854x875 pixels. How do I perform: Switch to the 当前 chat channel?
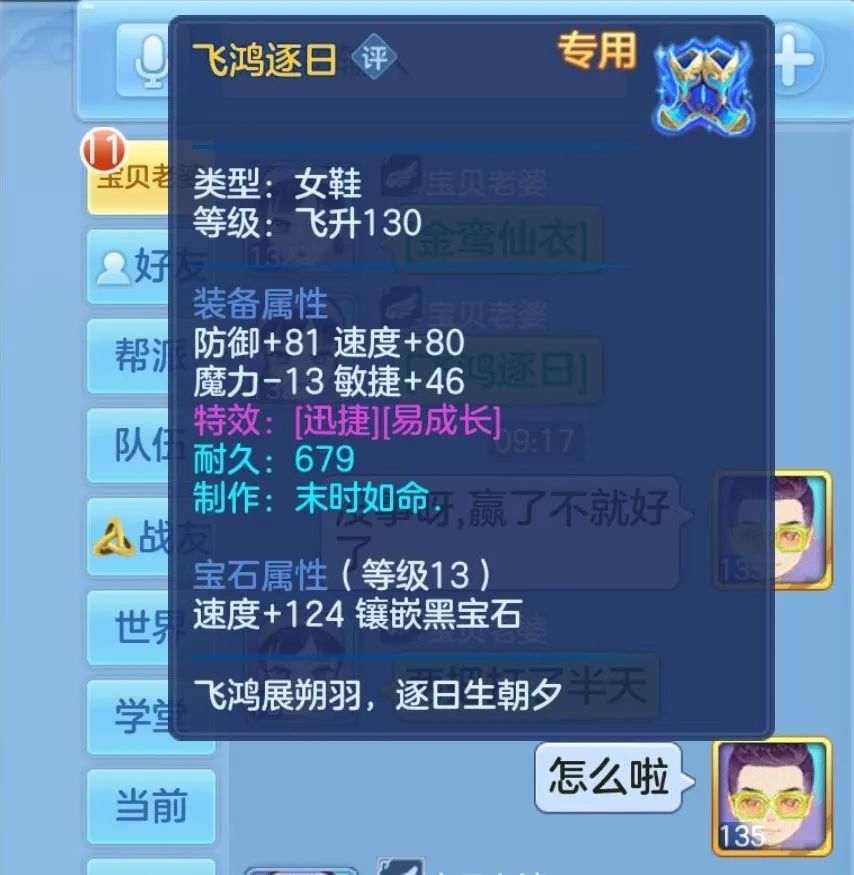(150, 805)
